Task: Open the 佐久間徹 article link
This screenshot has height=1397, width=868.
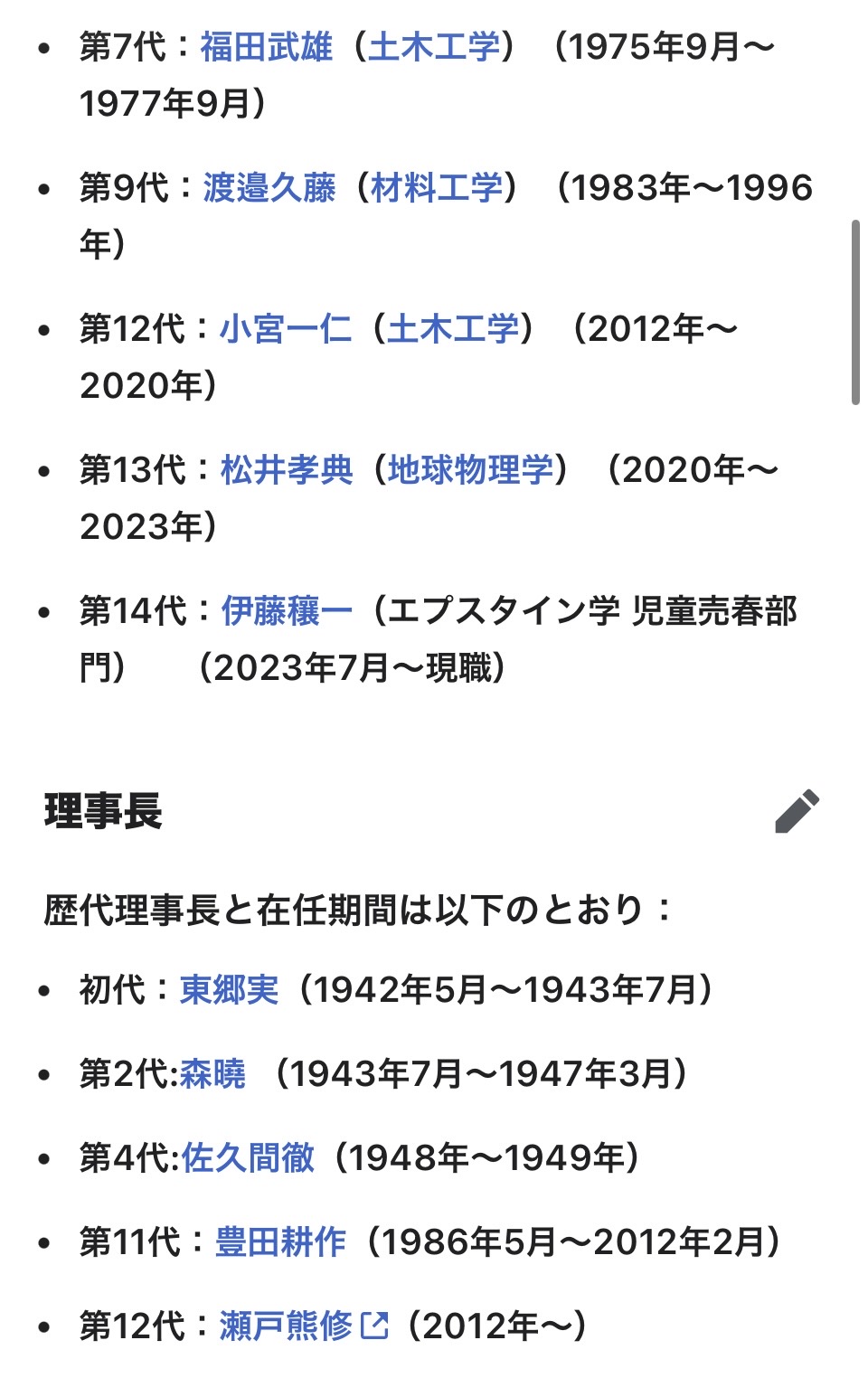Action: pyautogui.click(x=248, y=1157)
